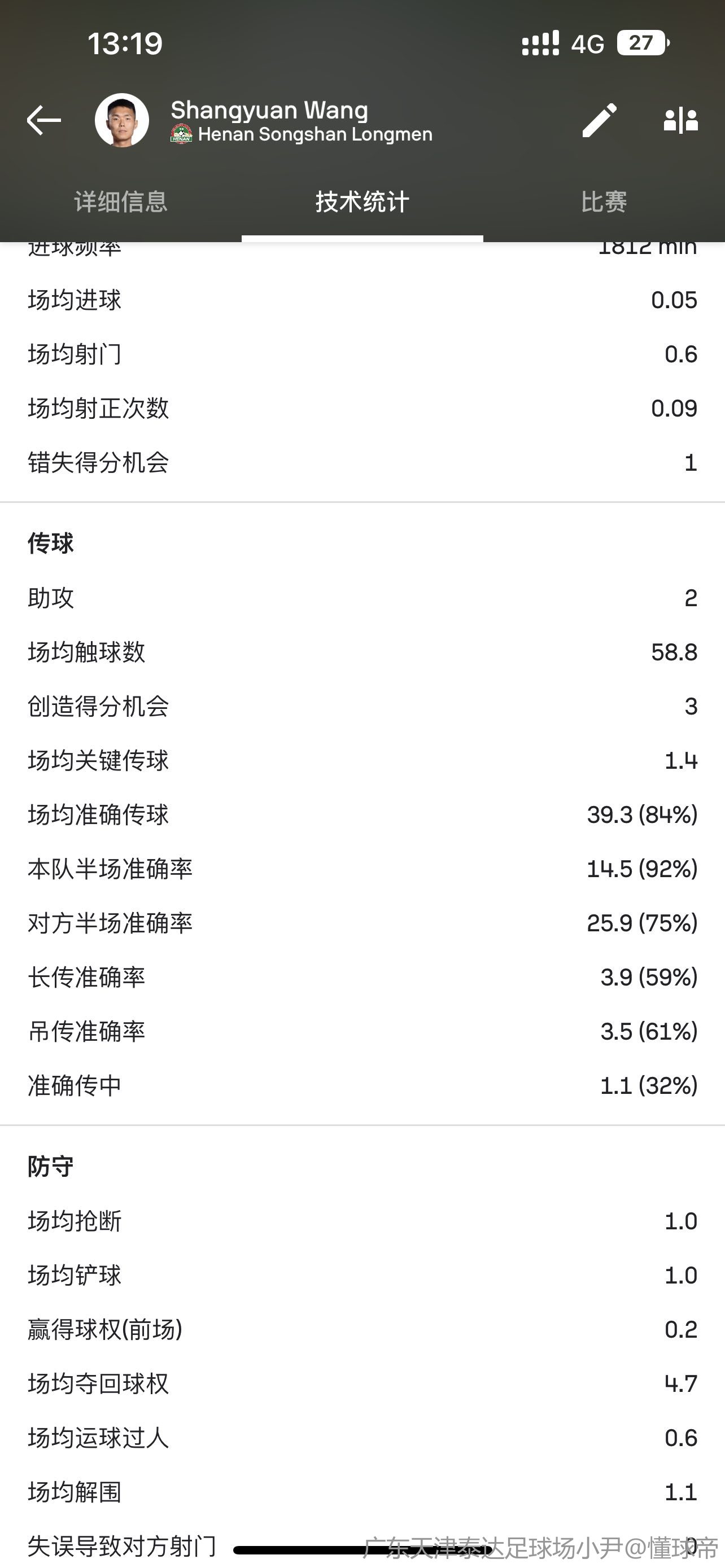Switch to the 详细信息 tab

120,202
